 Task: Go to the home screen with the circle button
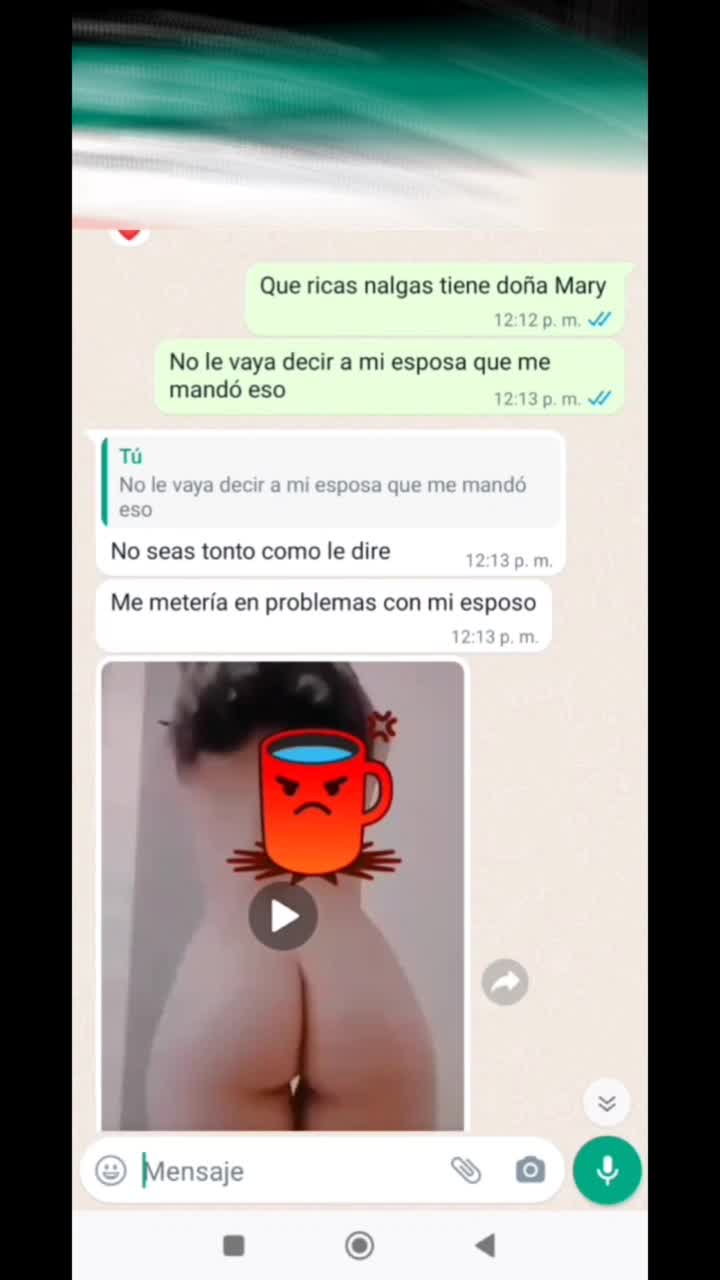point(359,1245)
